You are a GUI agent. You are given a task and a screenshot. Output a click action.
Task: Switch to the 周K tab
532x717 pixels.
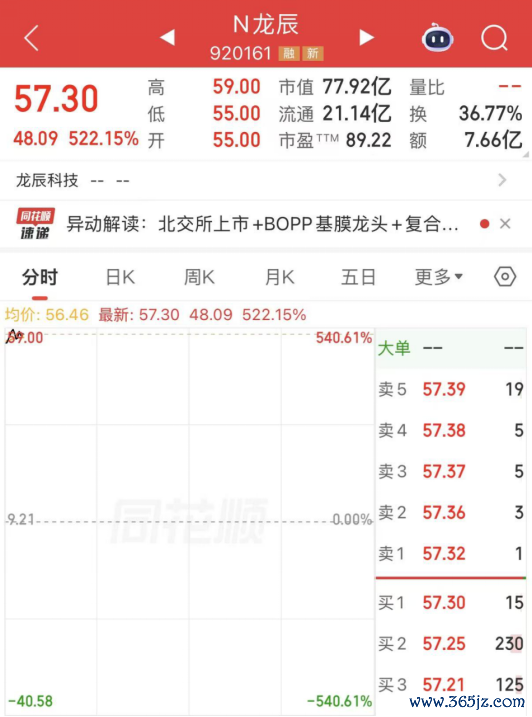(199, 277)
